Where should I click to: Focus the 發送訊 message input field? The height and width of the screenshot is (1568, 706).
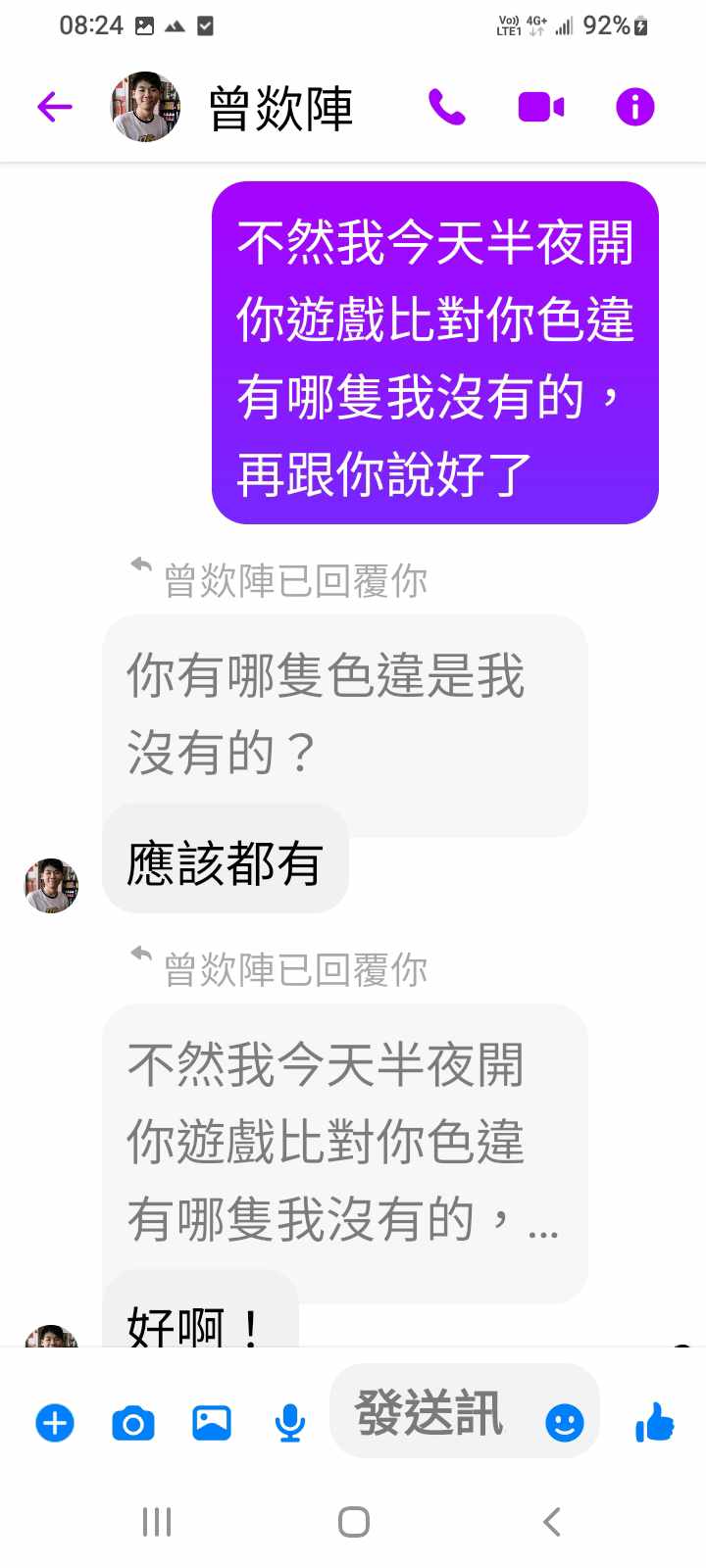click(431, 1413)
